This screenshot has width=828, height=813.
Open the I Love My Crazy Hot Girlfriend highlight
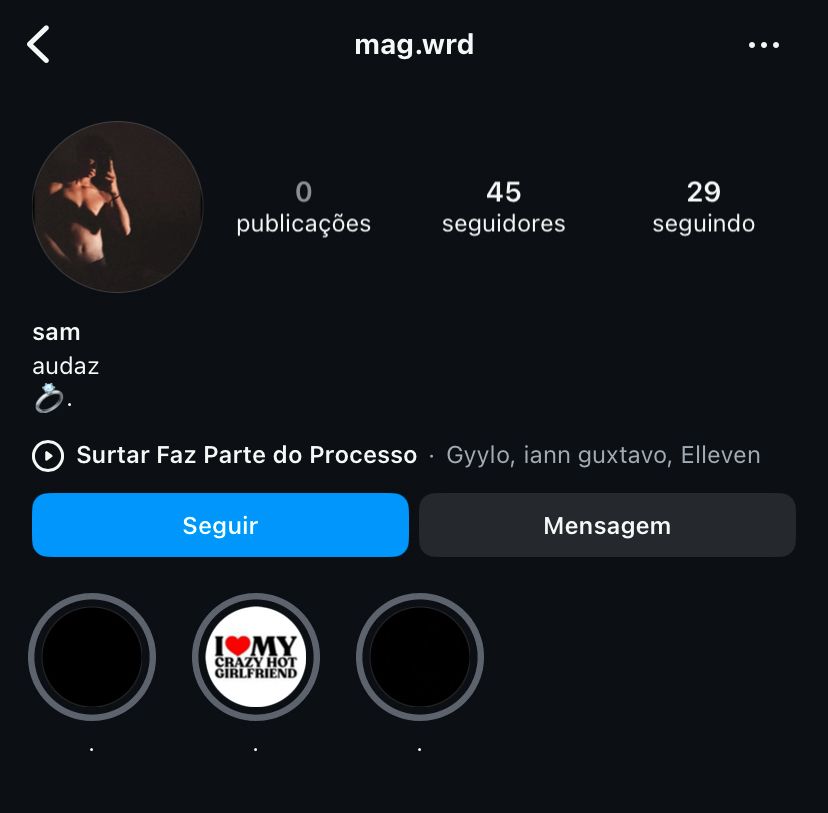256,657
